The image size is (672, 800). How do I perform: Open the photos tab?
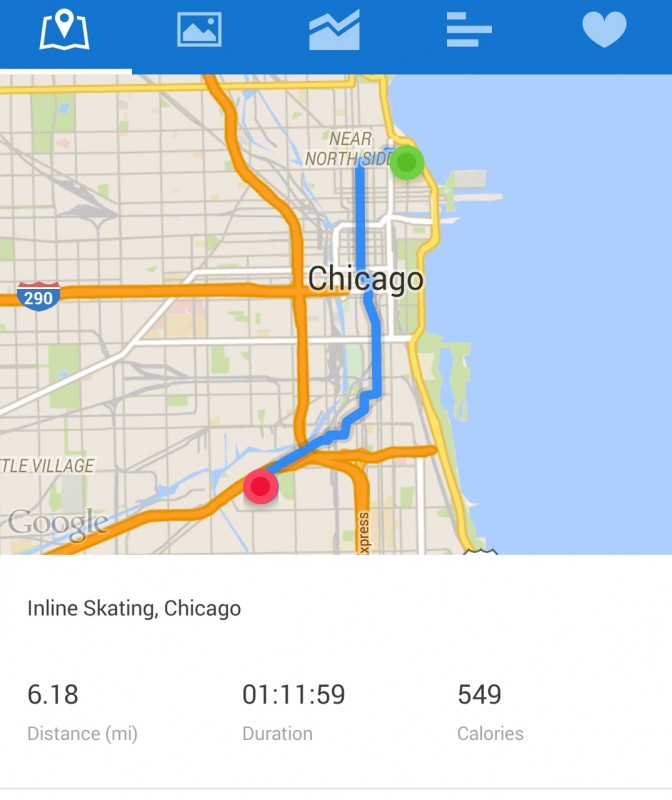[x=199, y=31]
